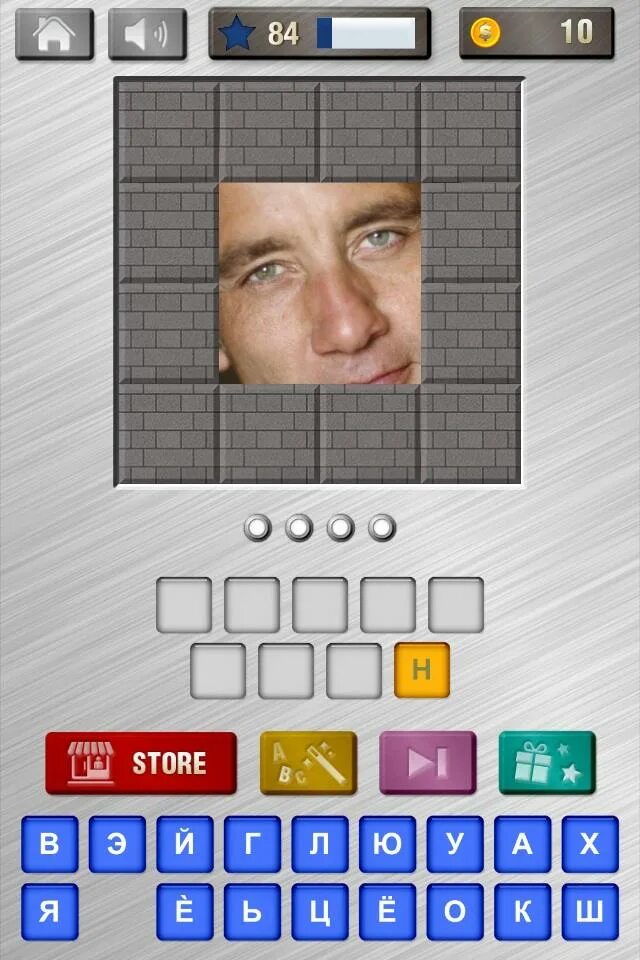The image size is (640, 960).
Task: Mute the game sound
Action: pos(147,34)
